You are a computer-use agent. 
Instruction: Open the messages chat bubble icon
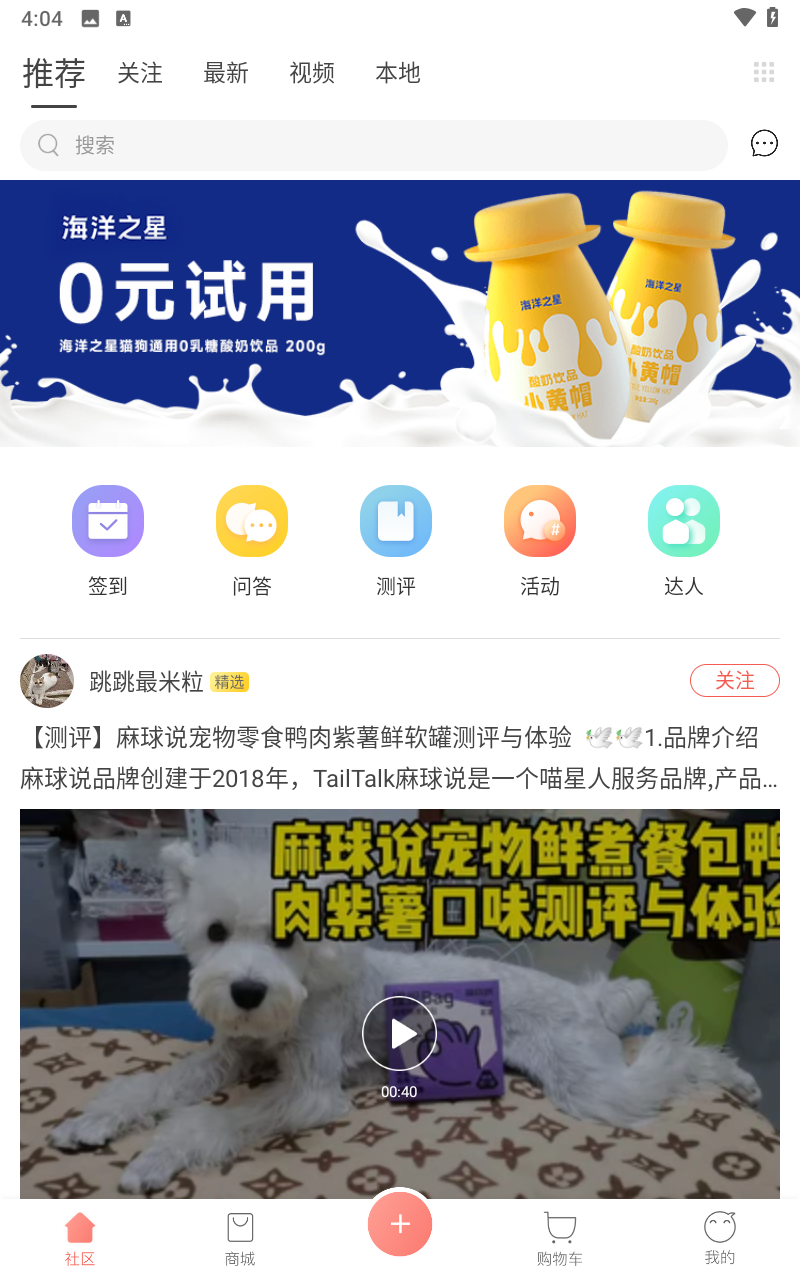pos(764,144)
